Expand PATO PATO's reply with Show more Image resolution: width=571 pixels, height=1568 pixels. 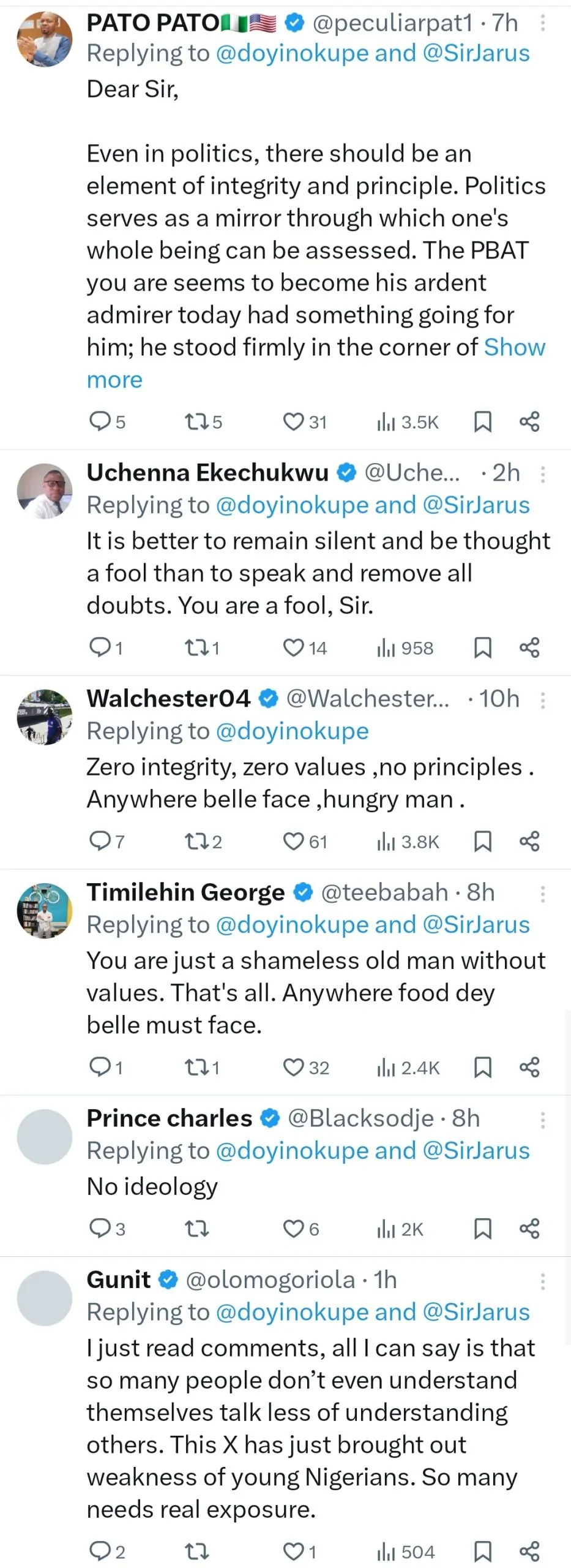click(x=514, y=347)
